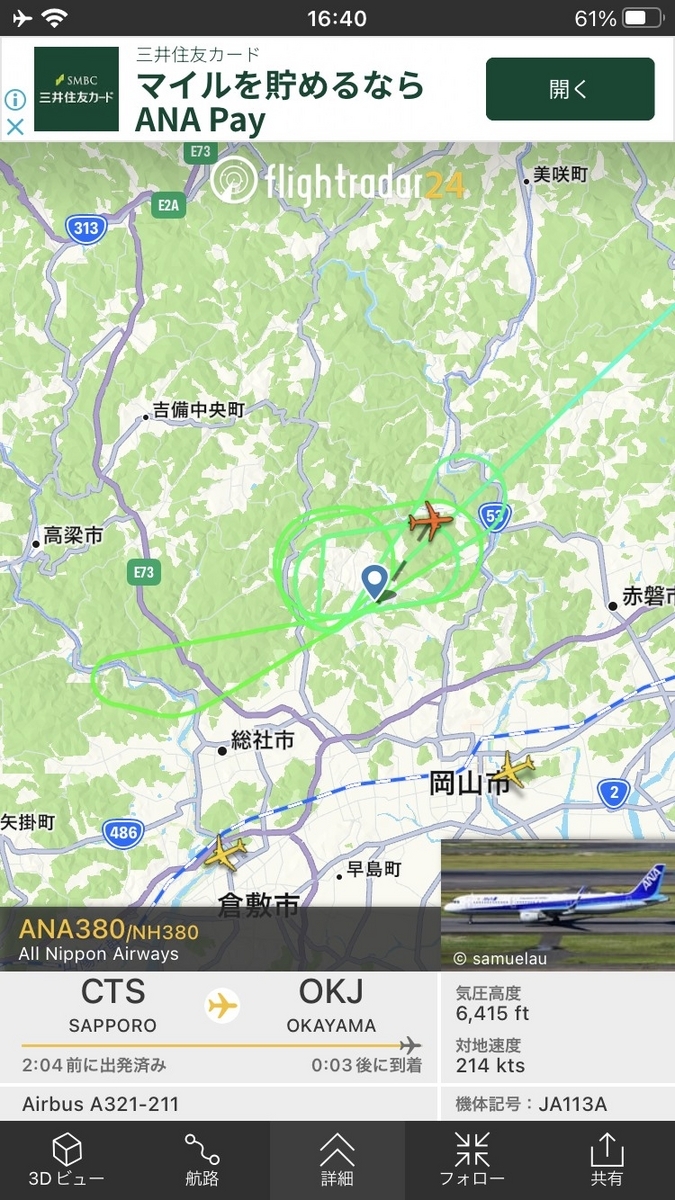This screenshot has height=1200, width=675.
Task: Show the flight route (航路)
Action: pyautogui.click(x=202, y=1160)
